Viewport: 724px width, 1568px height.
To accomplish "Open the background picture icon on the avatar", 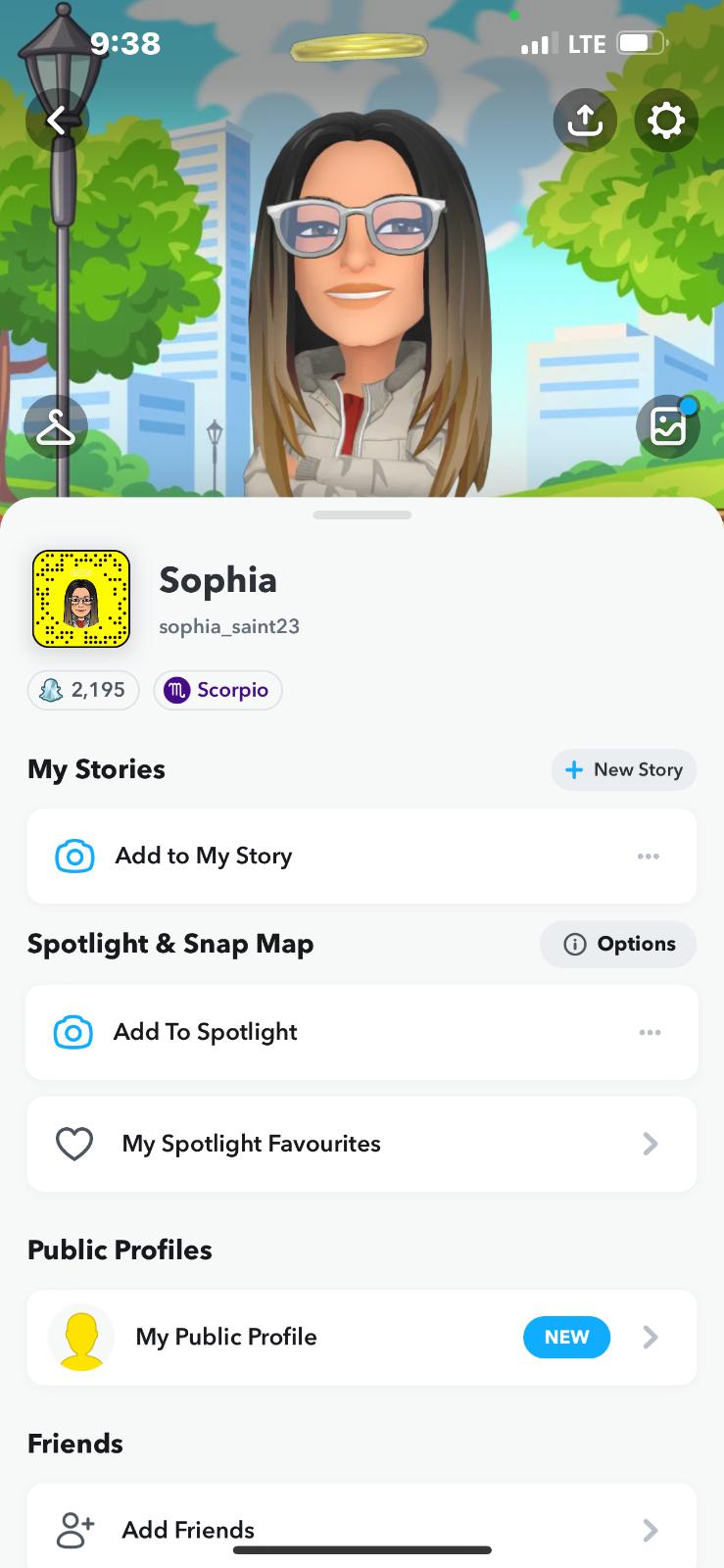I will click(668, 426).
